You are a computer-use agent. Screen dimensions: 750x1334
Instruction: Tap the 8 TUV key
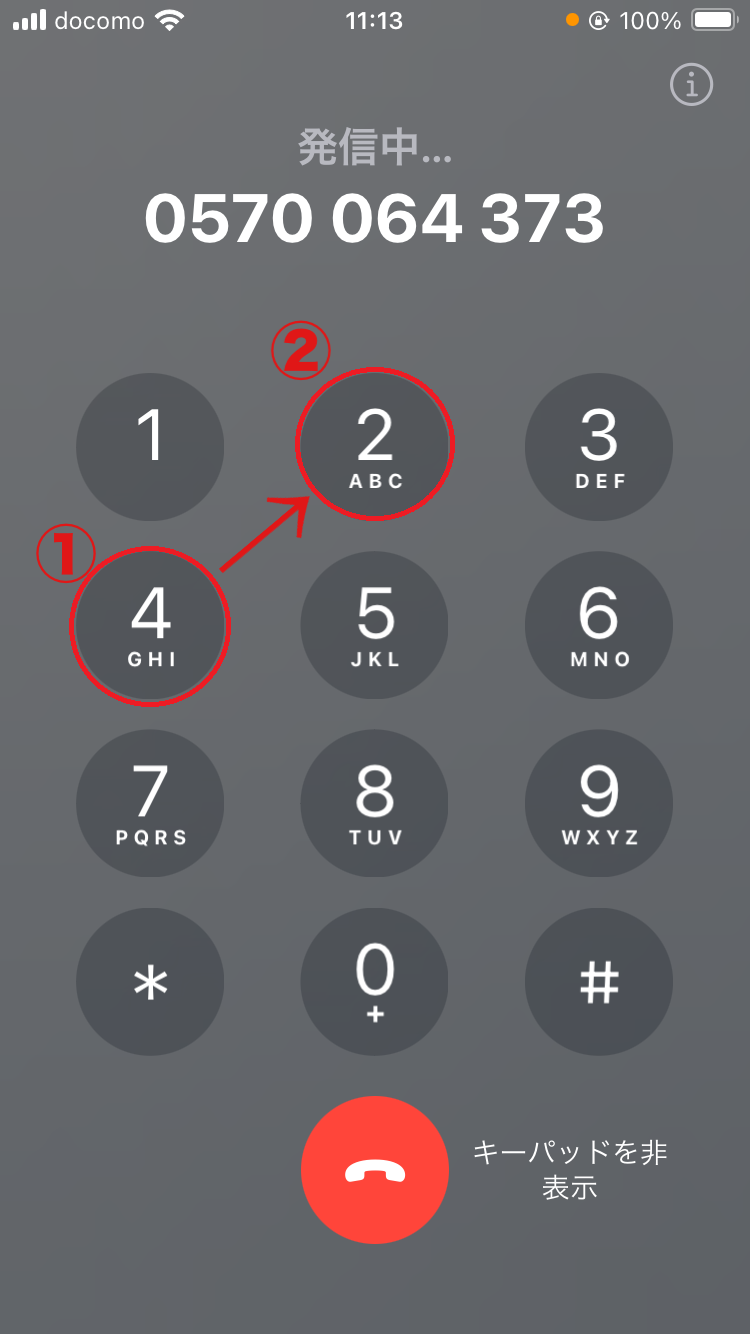click(375, 805)
